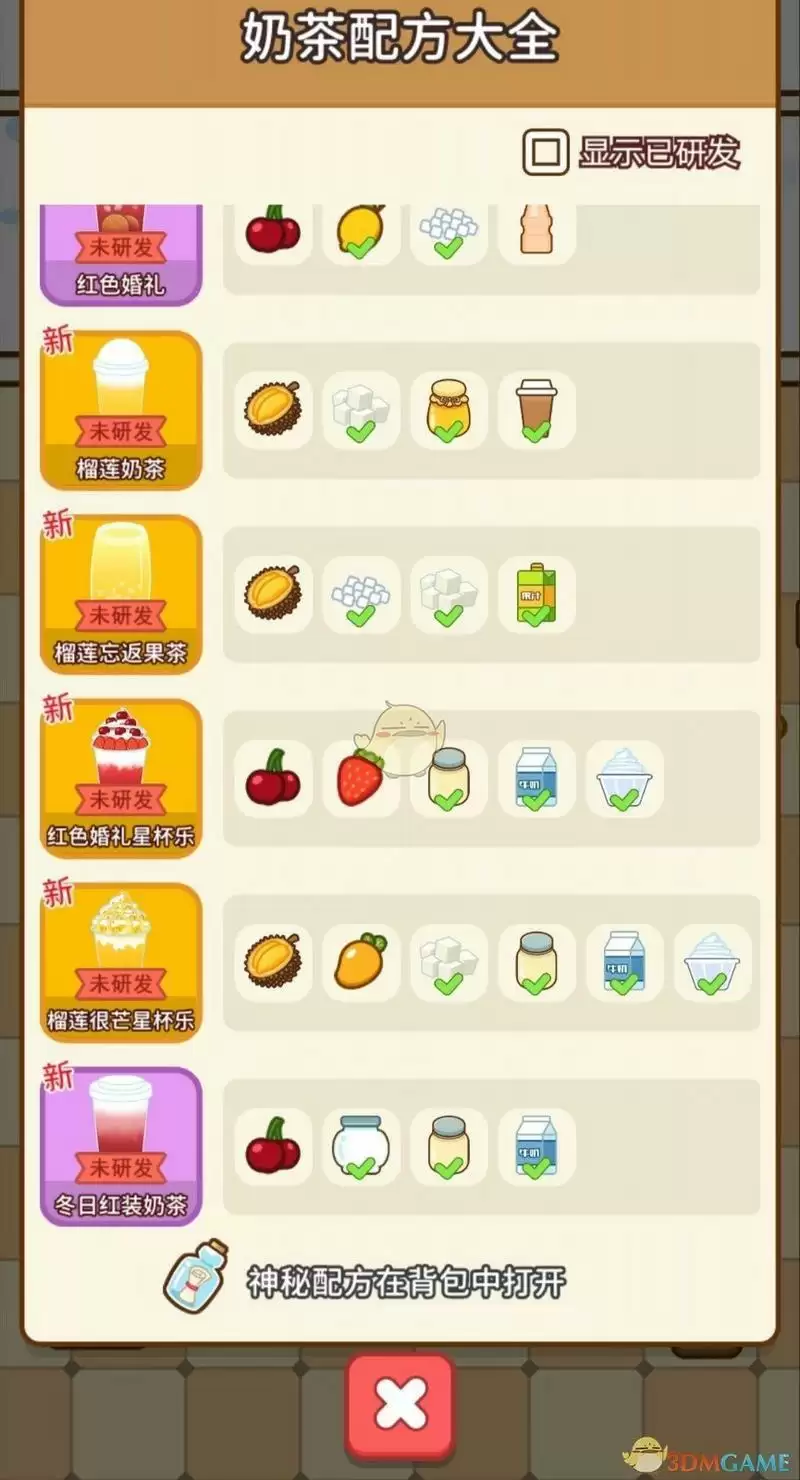Open the 红色婚礼 recipe card
Viewport: 800px width, 1480px height.
point(121,255)
